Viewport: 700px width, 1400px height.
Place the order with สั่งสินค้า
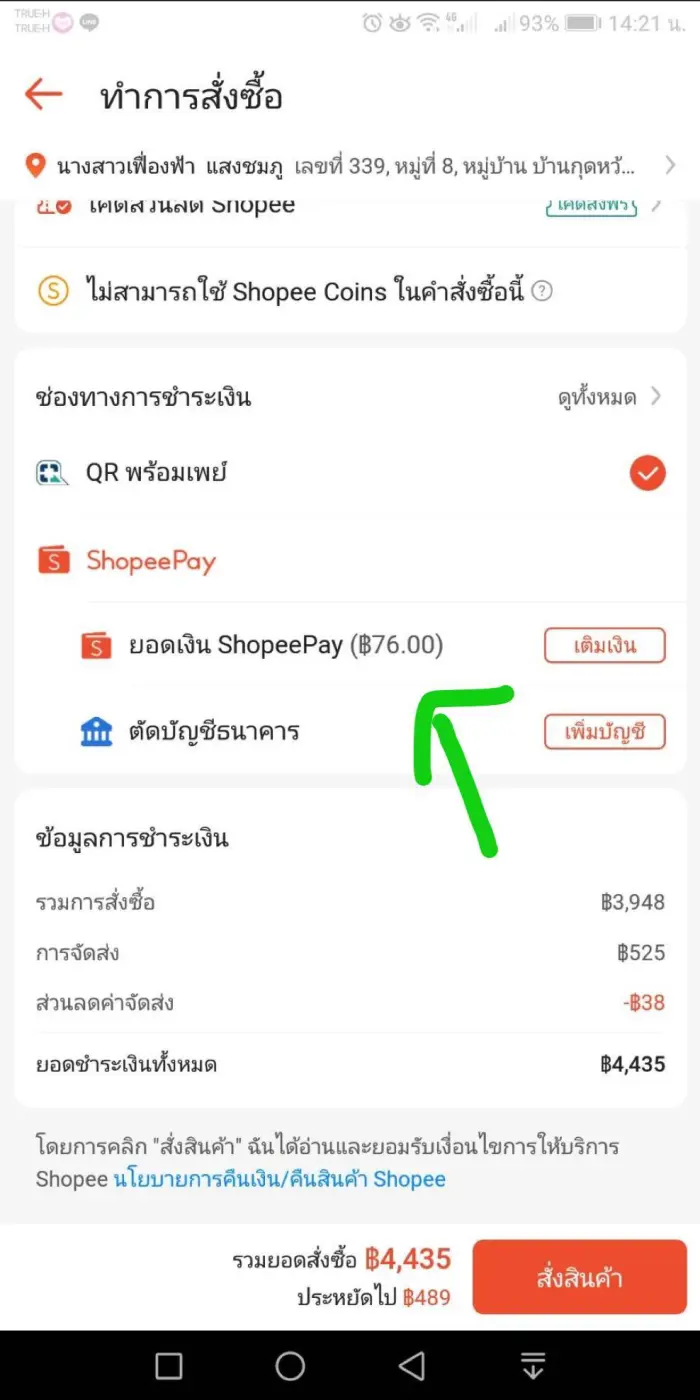(580, 1277)
